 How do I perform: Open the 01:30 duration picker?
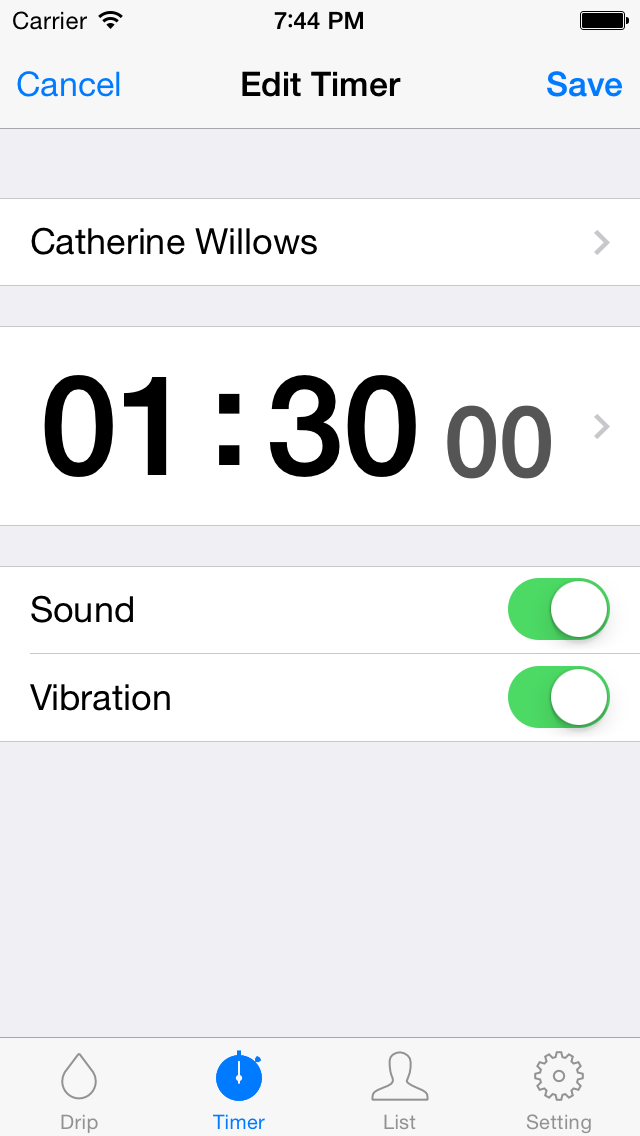coord(320,426)
